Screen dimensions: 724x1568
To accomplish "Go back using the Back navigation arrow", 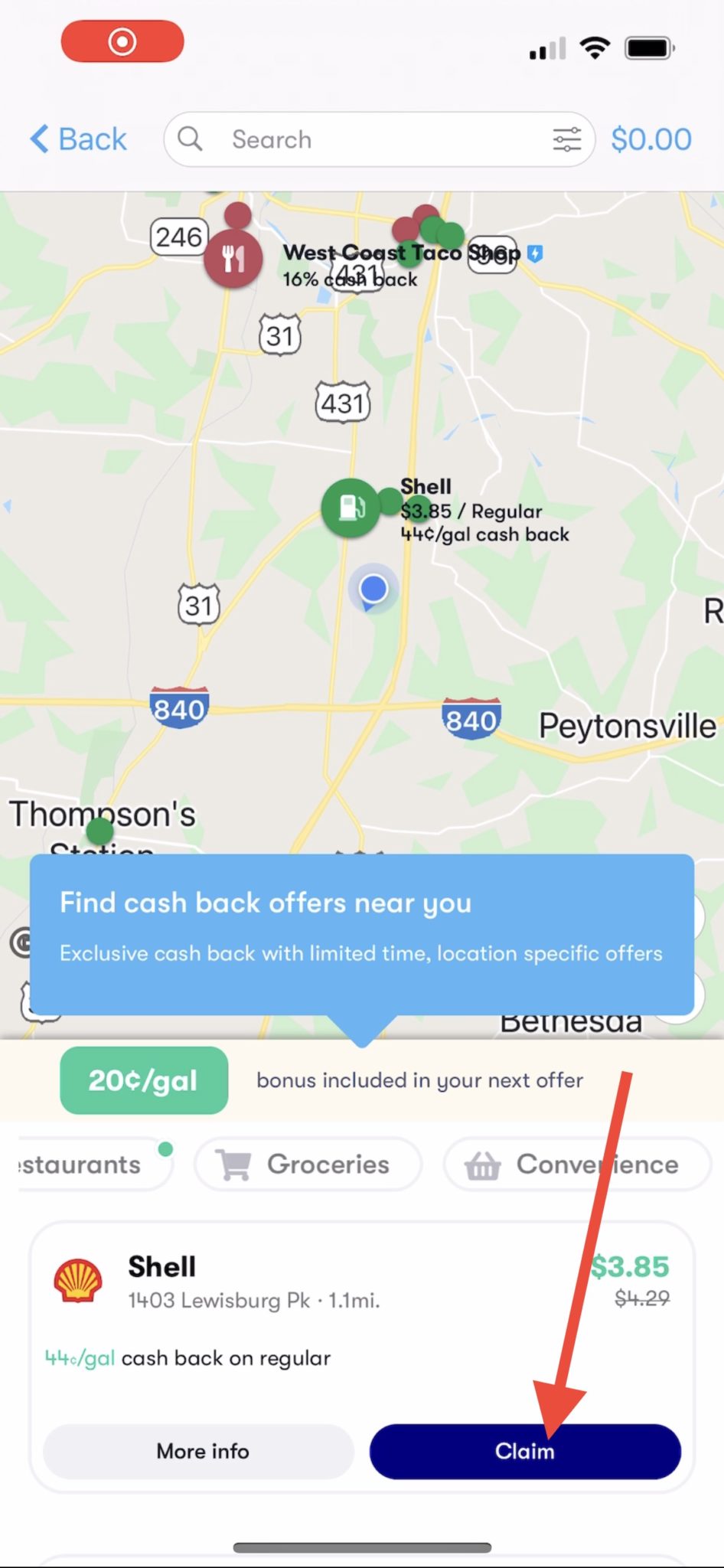I will pos(76,139).
